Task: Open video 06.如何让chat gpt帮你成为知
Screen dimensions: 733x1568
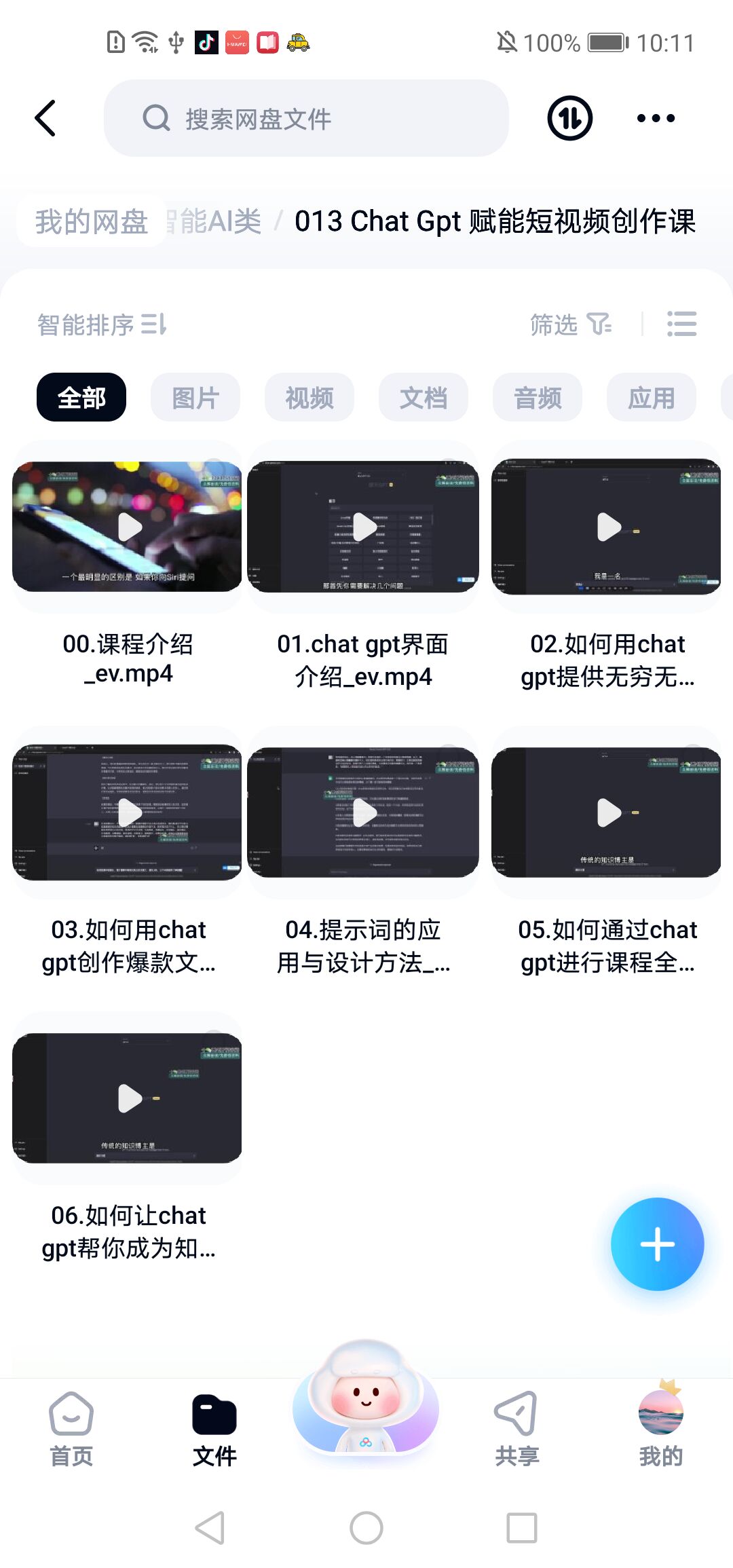Action: click(128, 1098)
